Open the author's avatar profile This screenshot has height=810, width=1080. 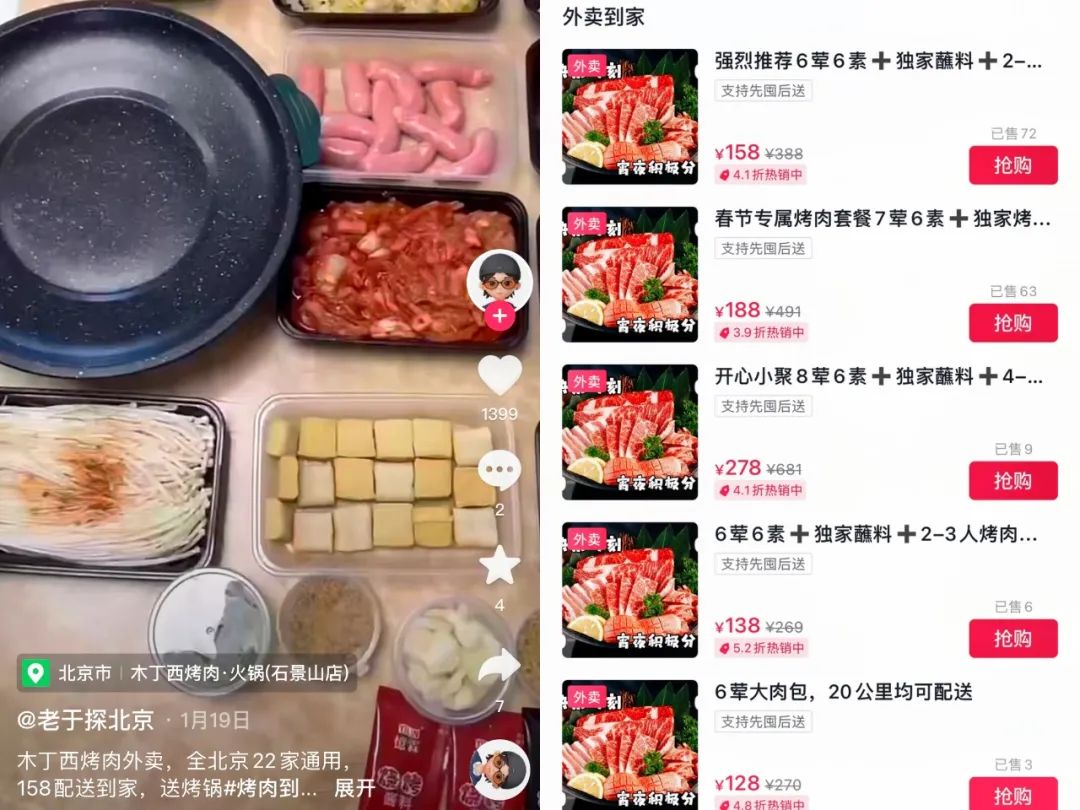point(499,278)
